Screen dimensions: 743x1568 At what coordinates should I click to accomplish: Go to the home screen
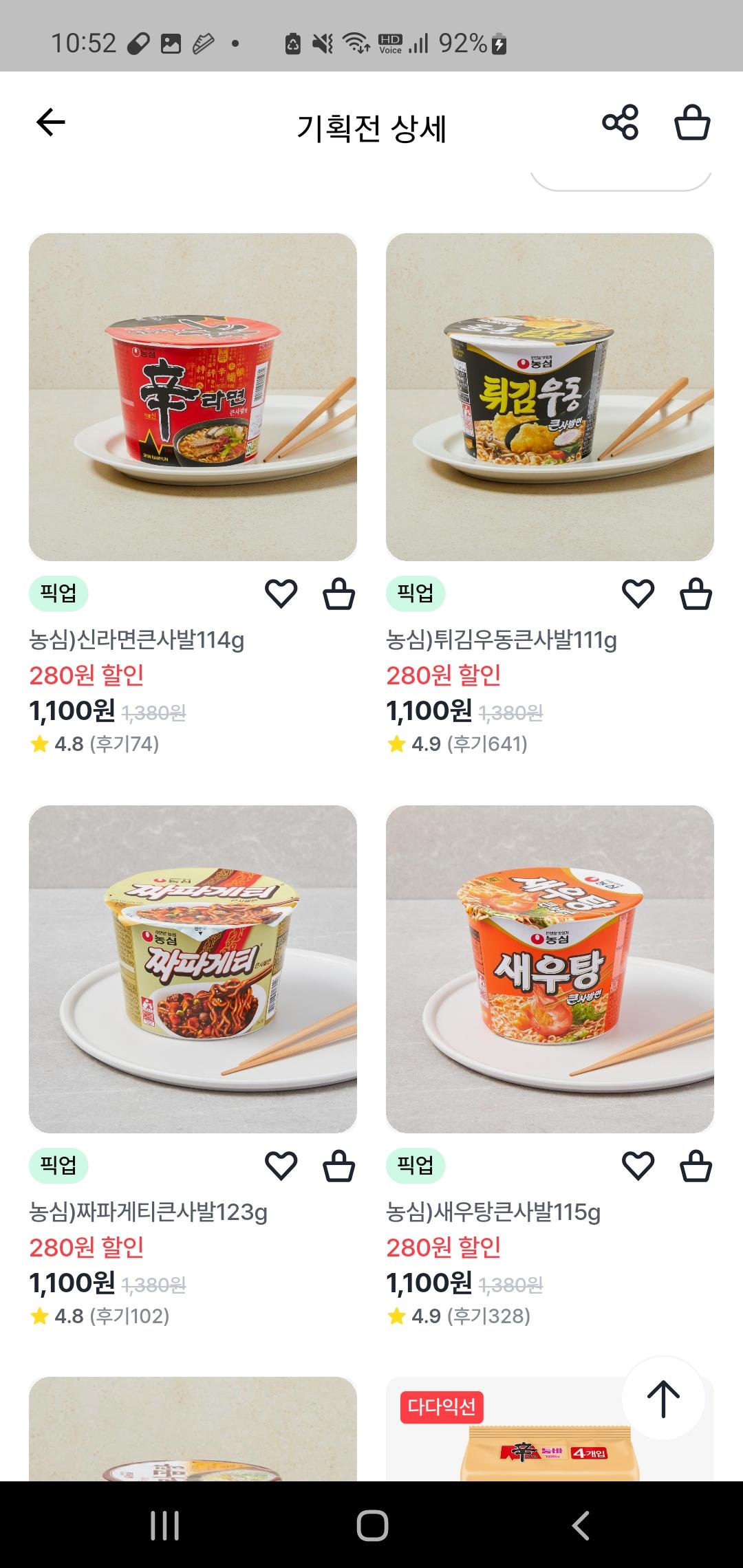coord(372,1525)
